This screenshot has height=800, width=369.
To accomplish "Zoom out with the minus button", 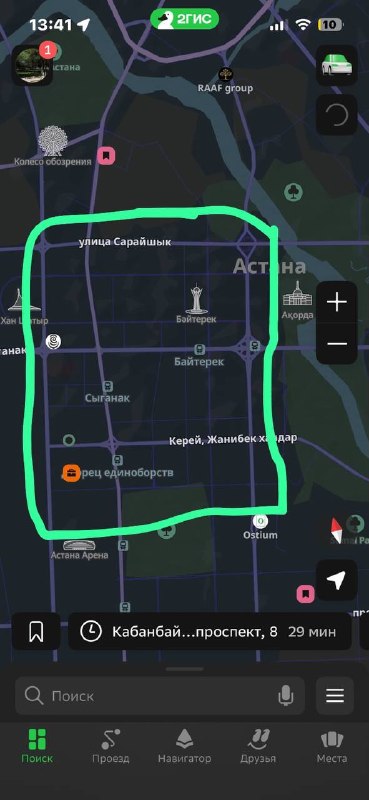I will pyautogui.click(x=337, y=343).
